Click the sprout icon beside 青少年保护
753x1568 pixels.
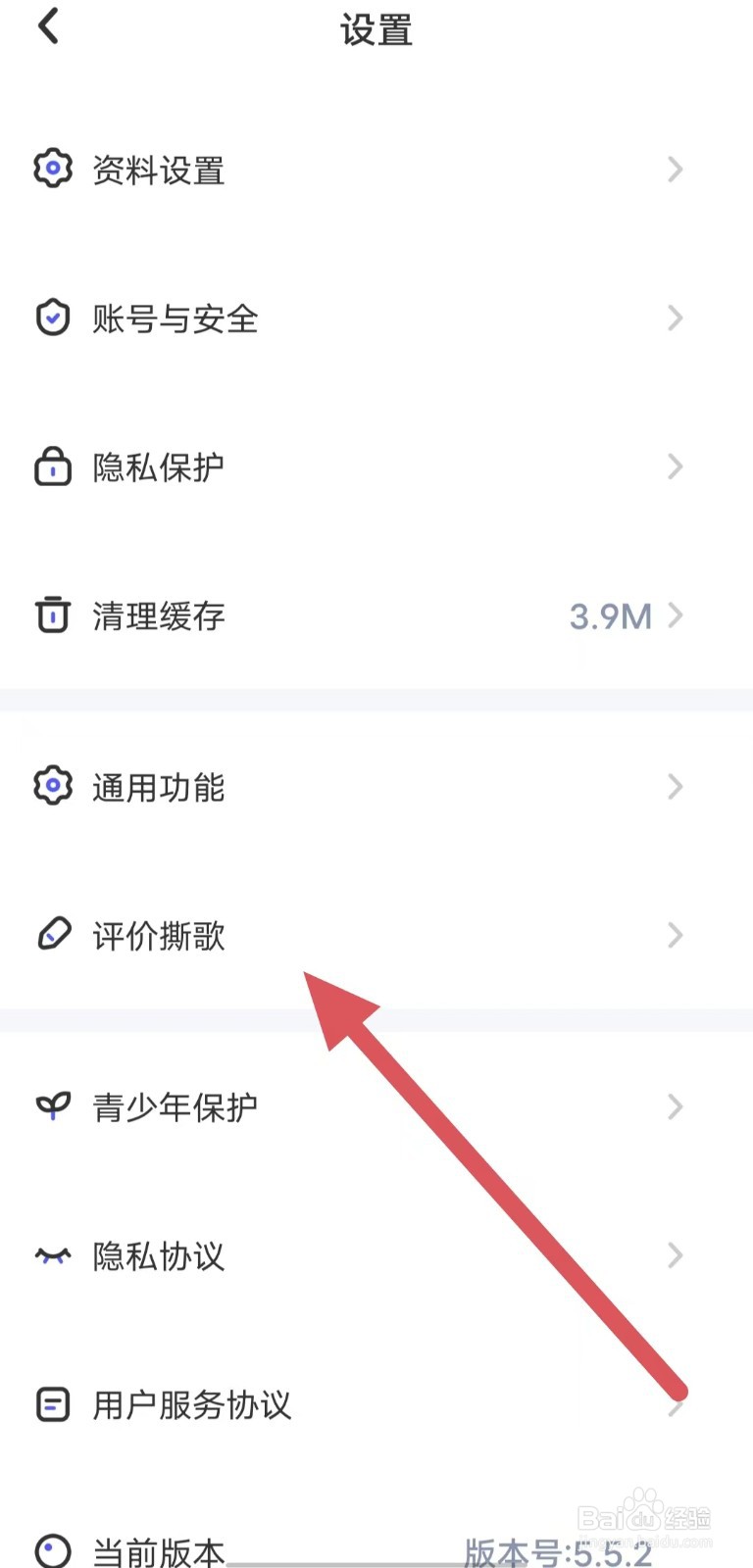point(53,1106)
